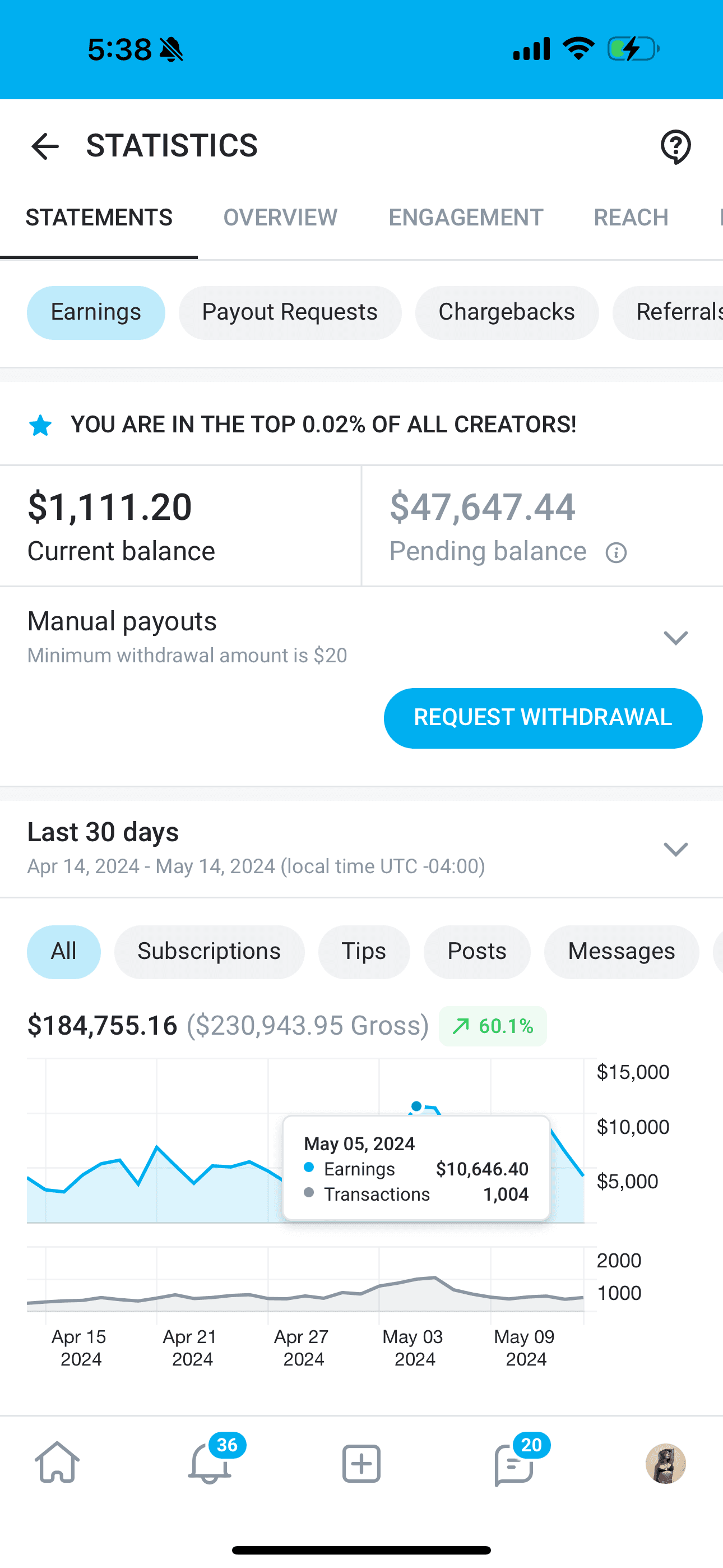The height and width of the screenshot is (1568, 723).
Task: Create a new post with the plus icon
Action: (x=361, y=1463)
